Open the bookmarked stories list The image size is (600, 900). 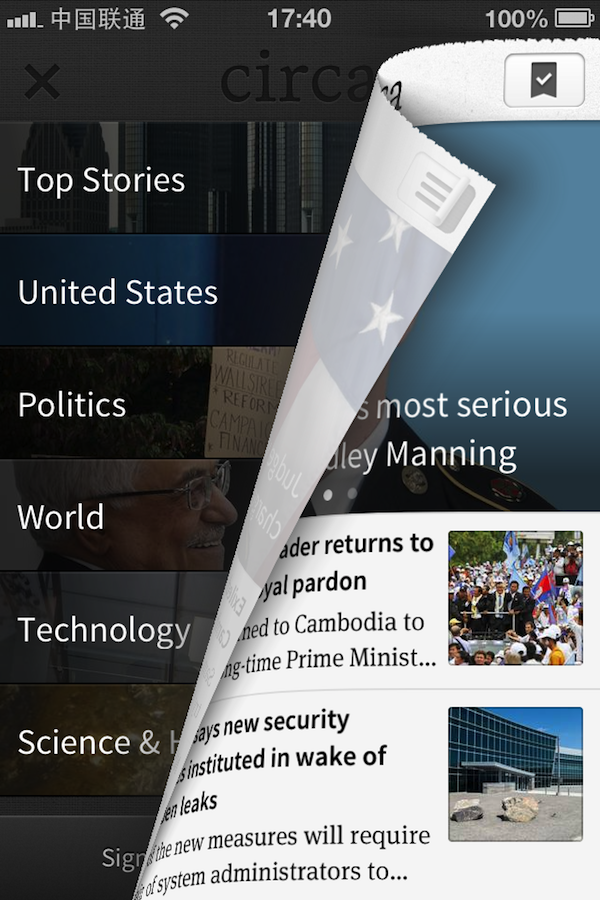pyautogui.click(x=543, y=79)
